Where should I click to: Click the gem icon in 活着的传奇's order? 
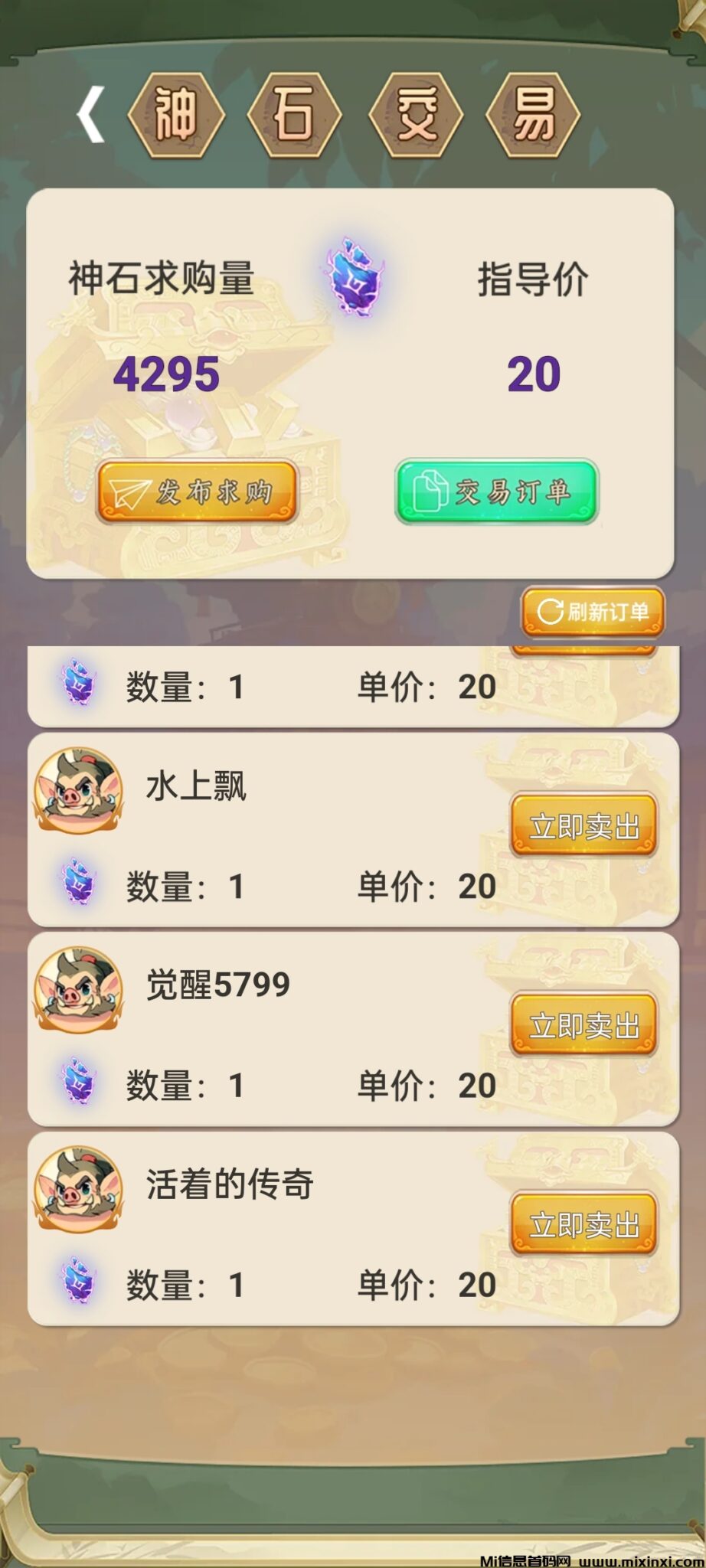point(79,1282)
